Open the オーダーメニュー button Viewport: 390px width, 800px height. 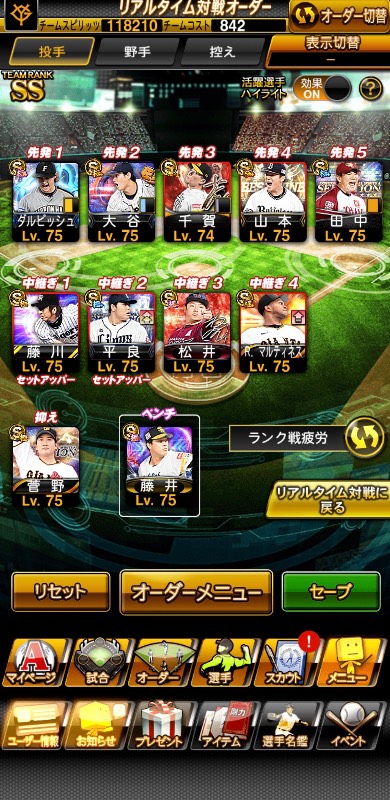pyautogui.click(x=196, y=592)
